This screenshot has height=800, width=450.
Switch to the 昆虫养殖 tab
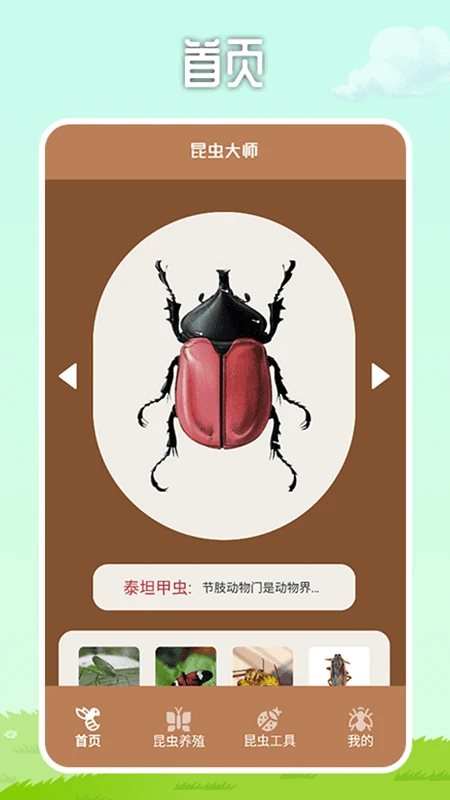(x=179, y=728)
